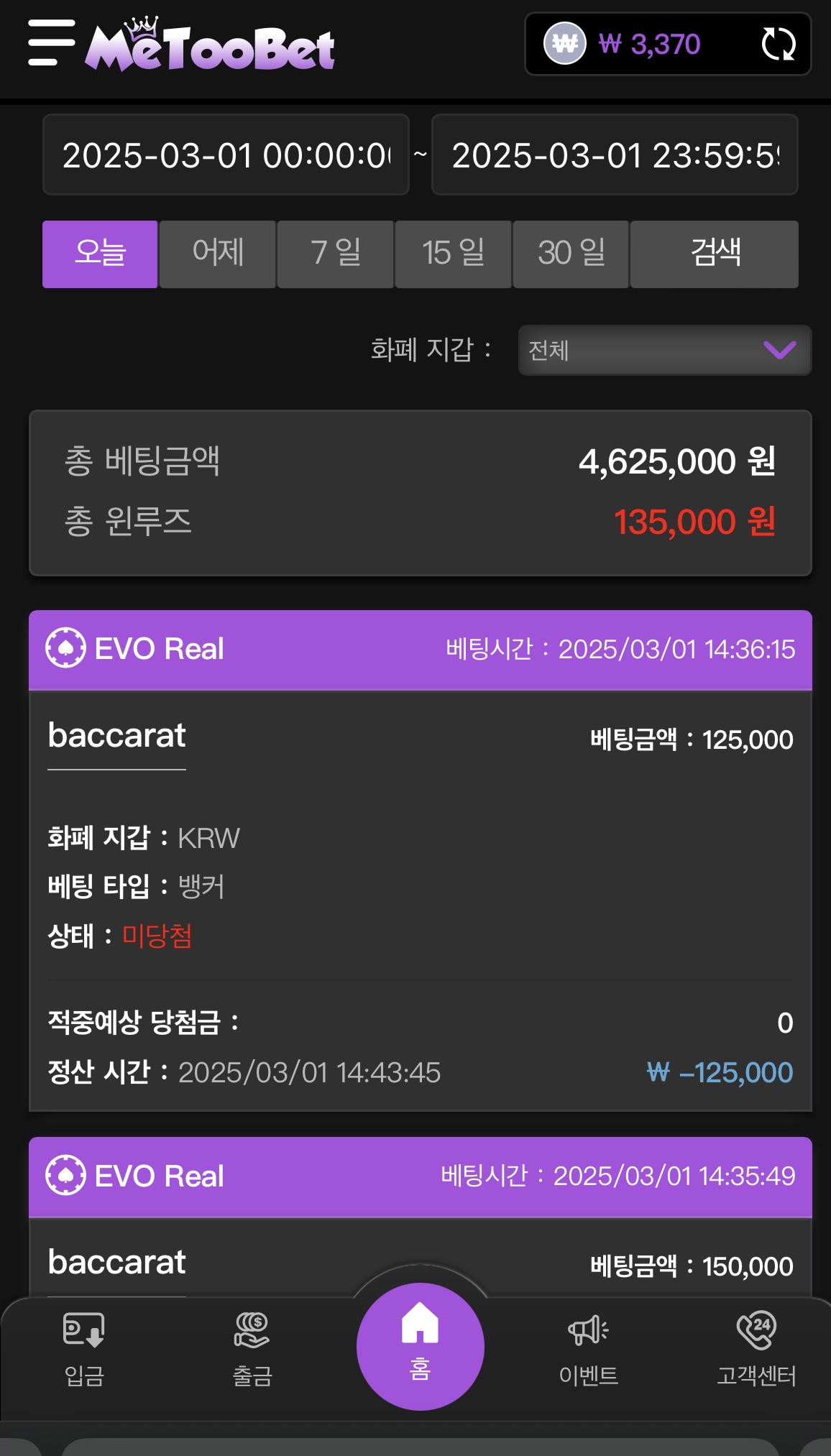The width and height of the screenshot is (831, 1456).
Task: Select the 오늘 filter
Action: click(x=100, y=254)
